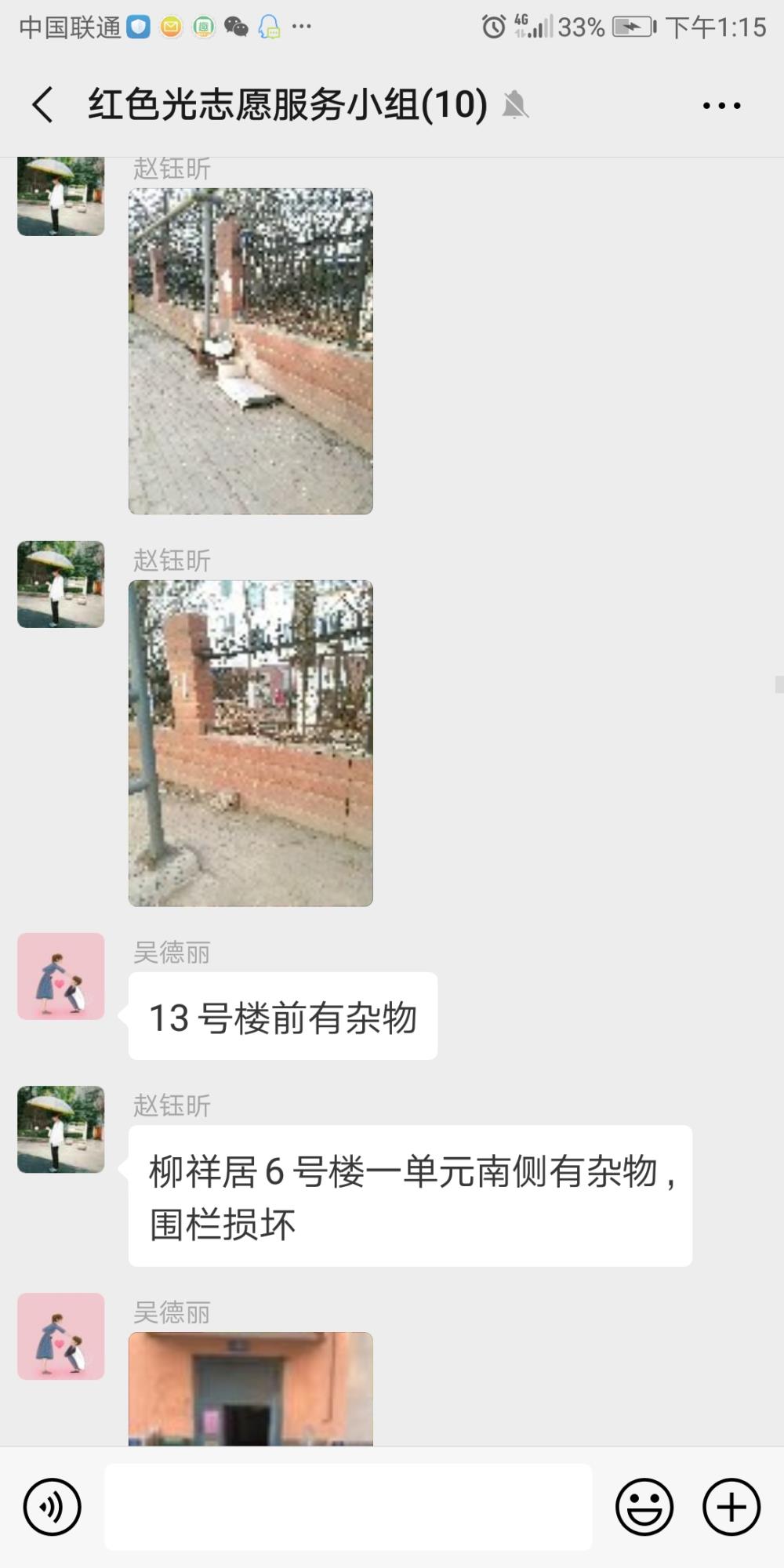Switch to voice message input
The width and height of the screenshot is (784, 1568).
coord(53,1507)
